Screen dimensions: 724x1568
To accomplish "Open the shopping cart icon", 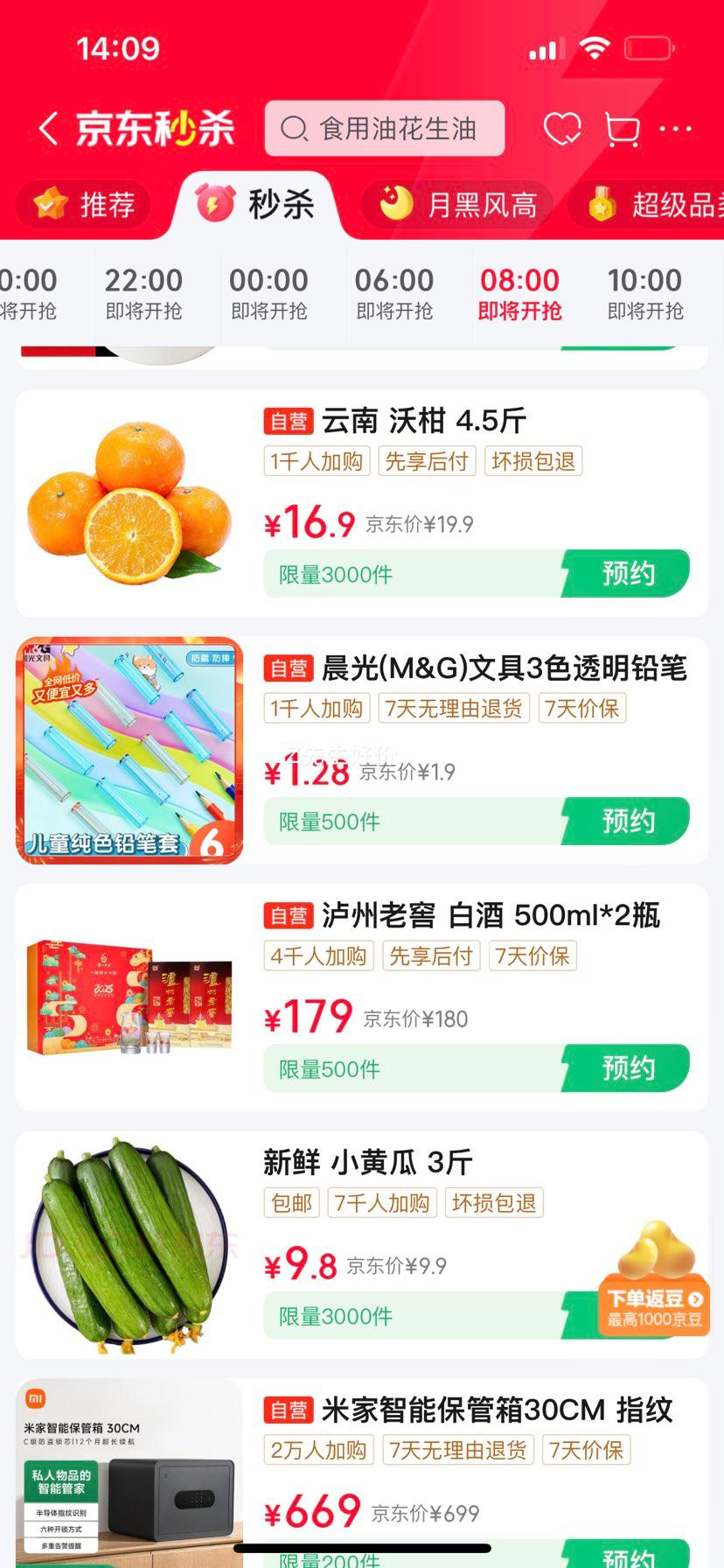I will pyautogui.click(x=622, y=128).
